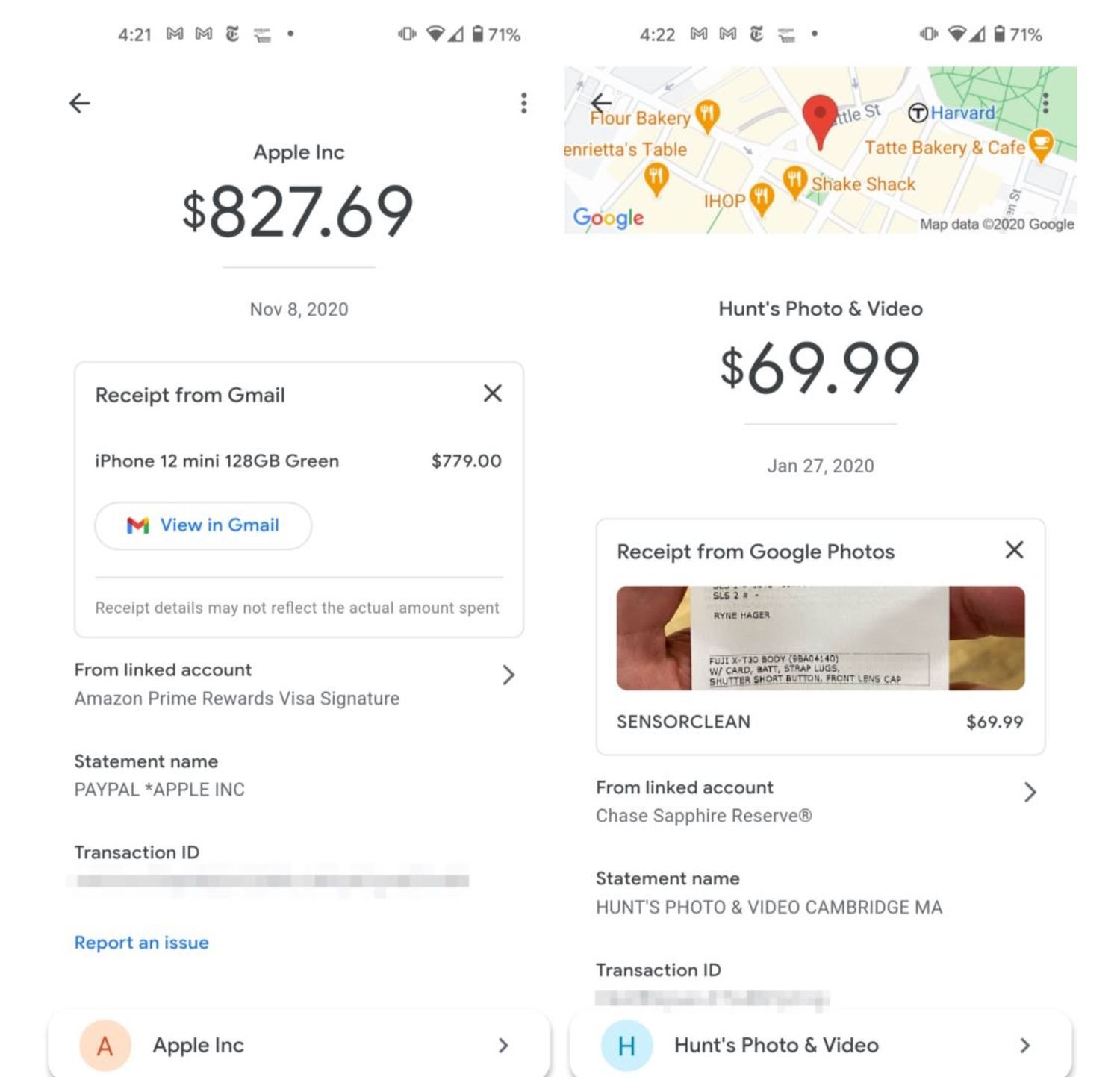Dismiss the Receipt from Google Photos card
The width and height of the screenshot is (1120, 1077).
(x=1014, y=550)
